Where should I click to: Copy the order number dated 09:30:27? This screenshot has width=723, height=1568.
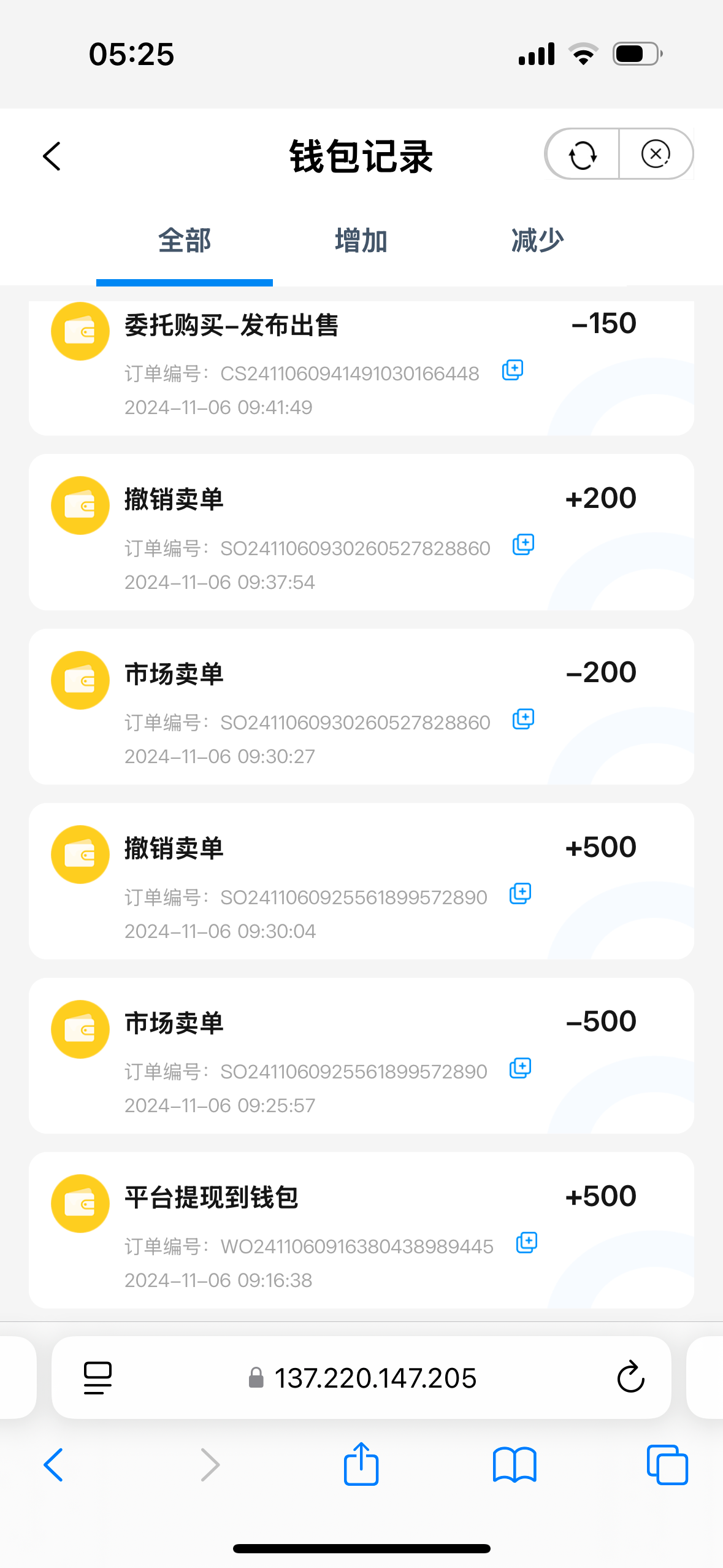tap(523, 718)
